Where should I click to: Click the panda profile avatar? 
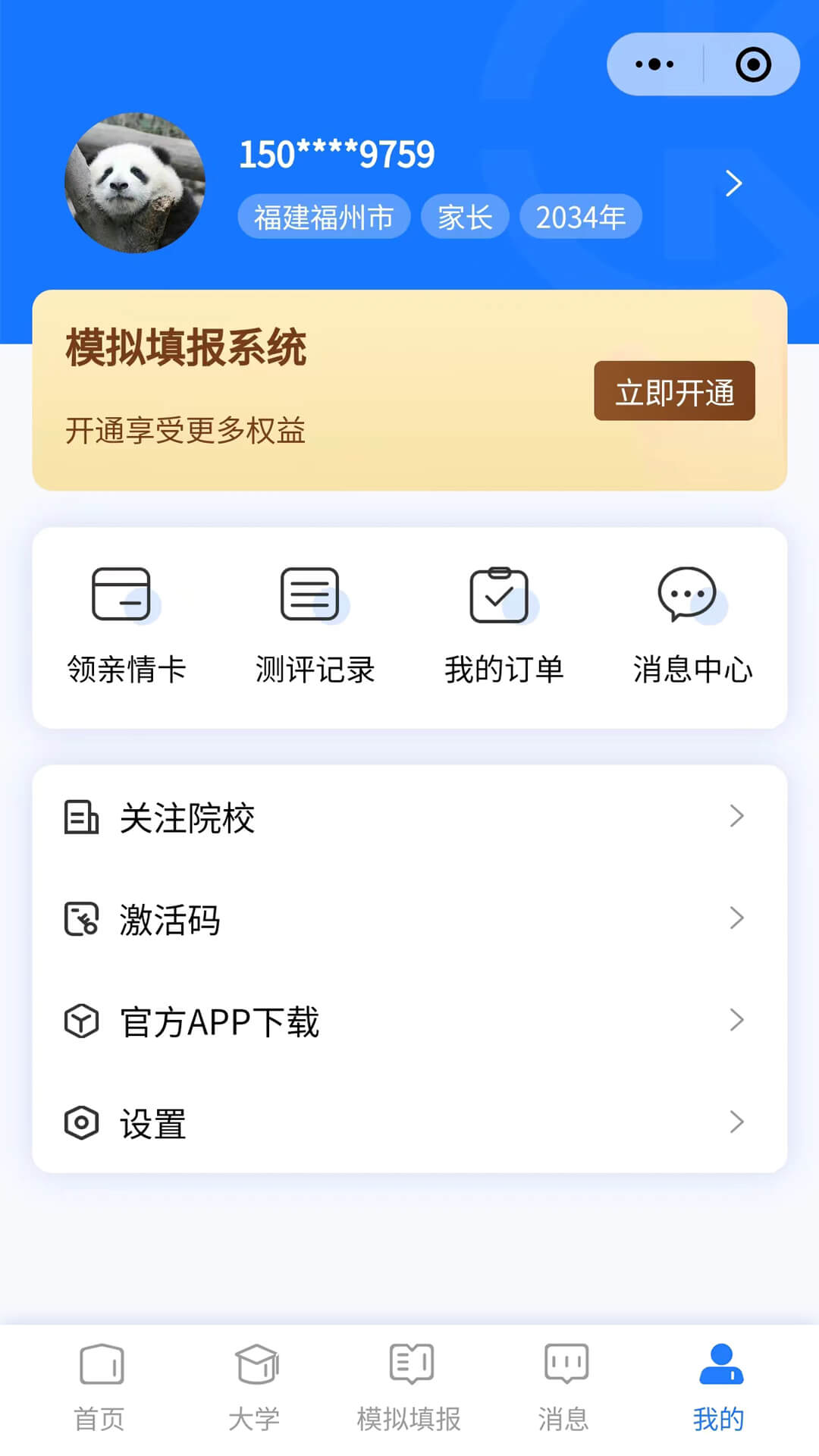point(133,182)
